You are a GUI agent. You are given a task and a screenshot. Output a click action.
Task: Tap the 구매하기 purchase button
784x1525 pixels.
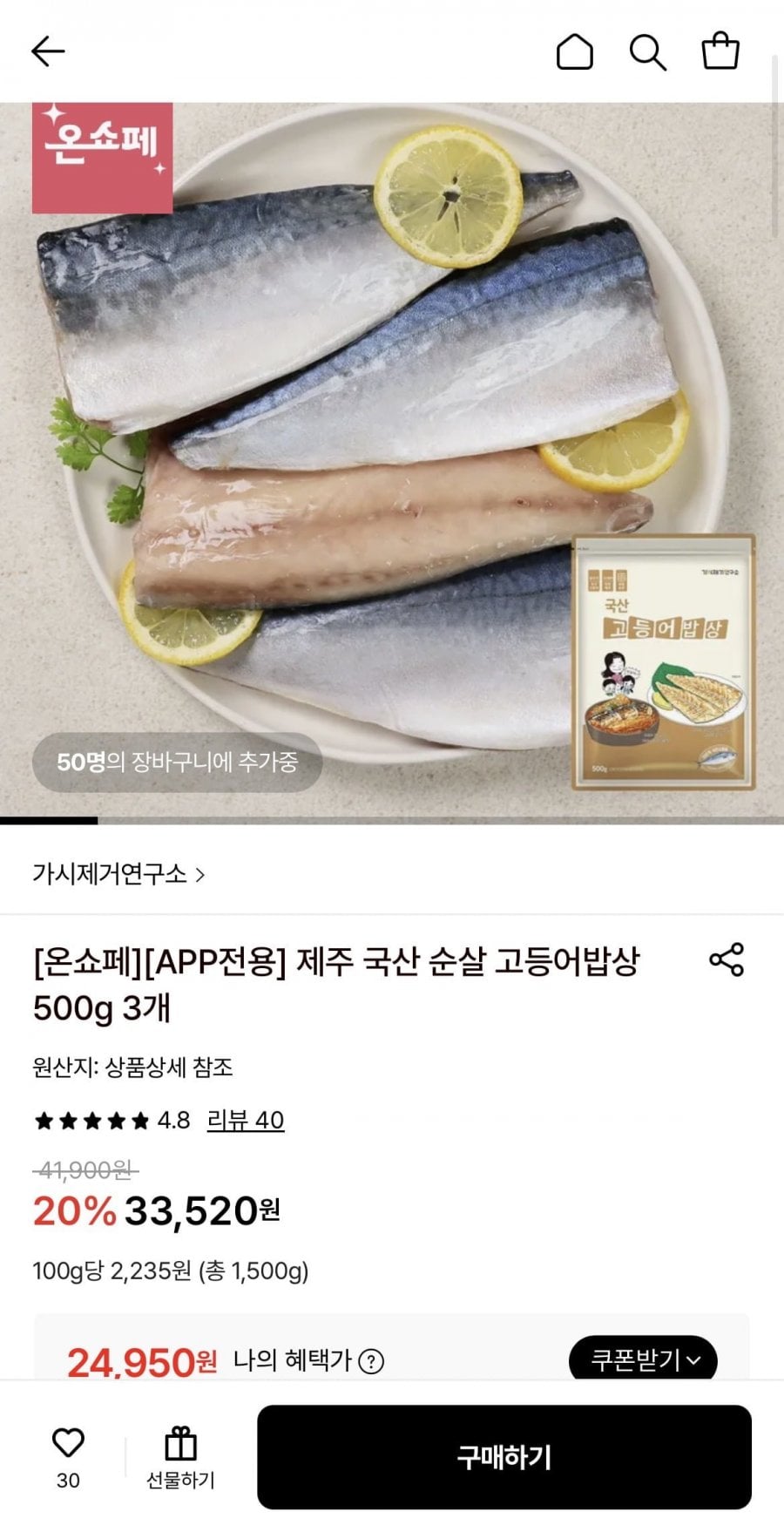(x=504, y=1457)
